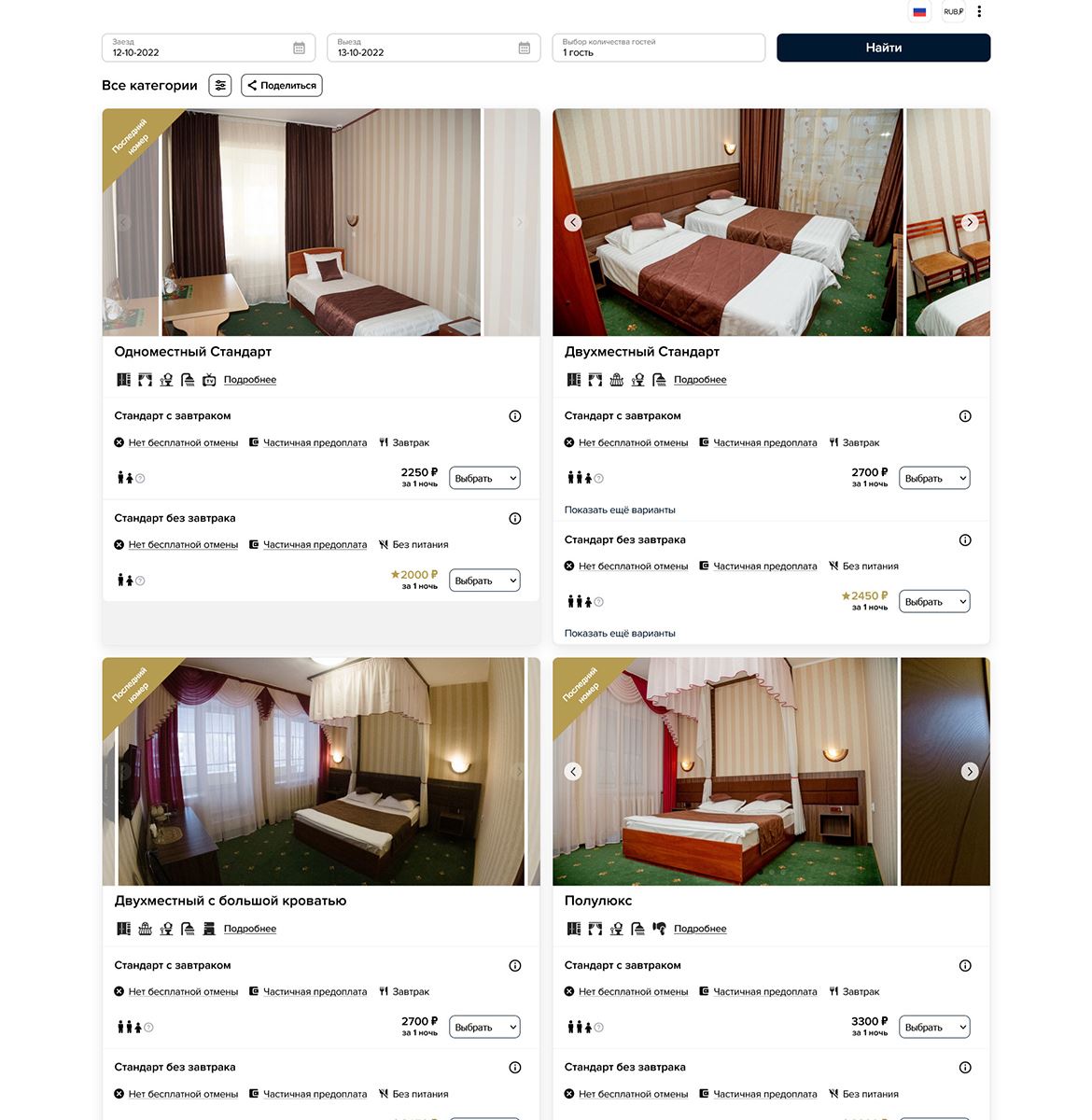Open the guest count selector
The height and width of the screenshot is (1120, 1092).
pyautogui.click(x=658, y=48)
